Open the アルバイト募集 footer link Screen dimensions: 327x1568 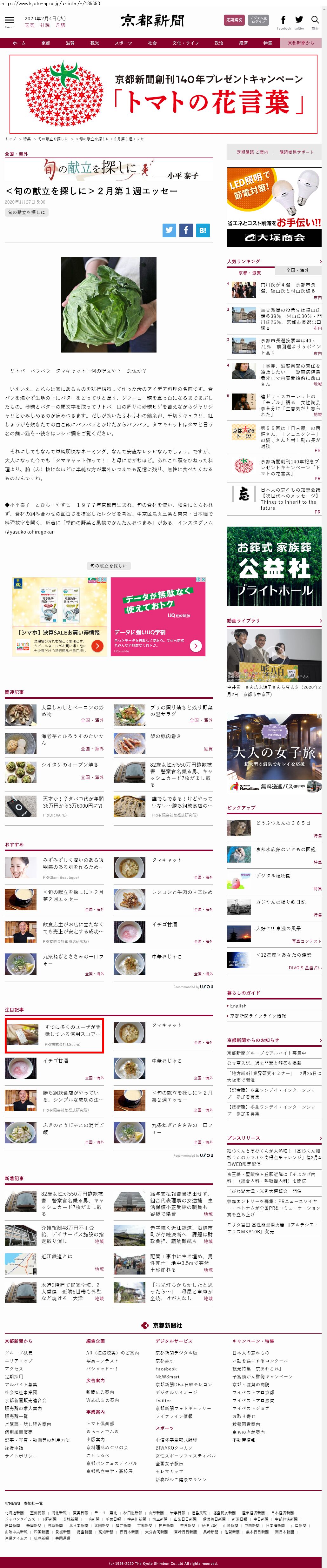coord(21,1384)
